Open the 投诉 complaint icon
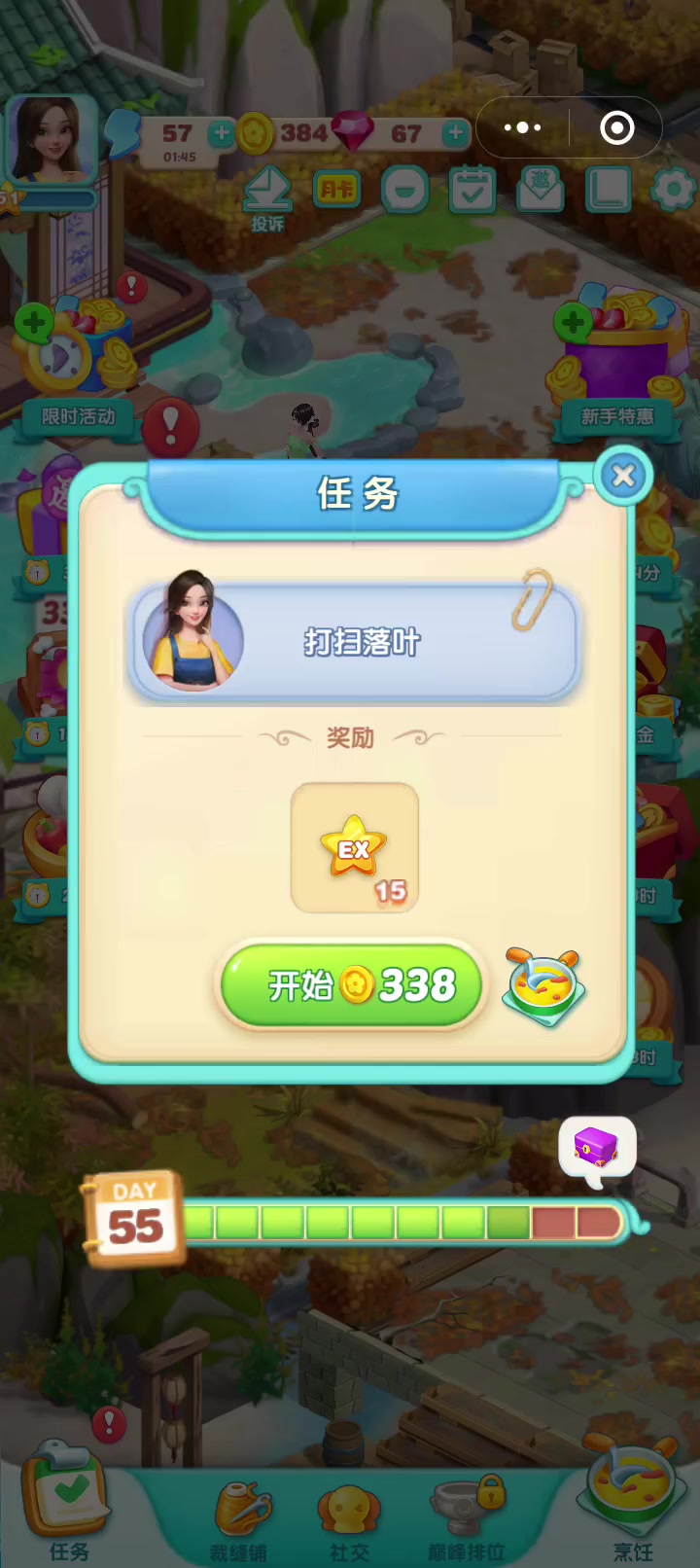The width and height of the screenshot is (700, 1568). pyautogui.click(x=267, y=198)
